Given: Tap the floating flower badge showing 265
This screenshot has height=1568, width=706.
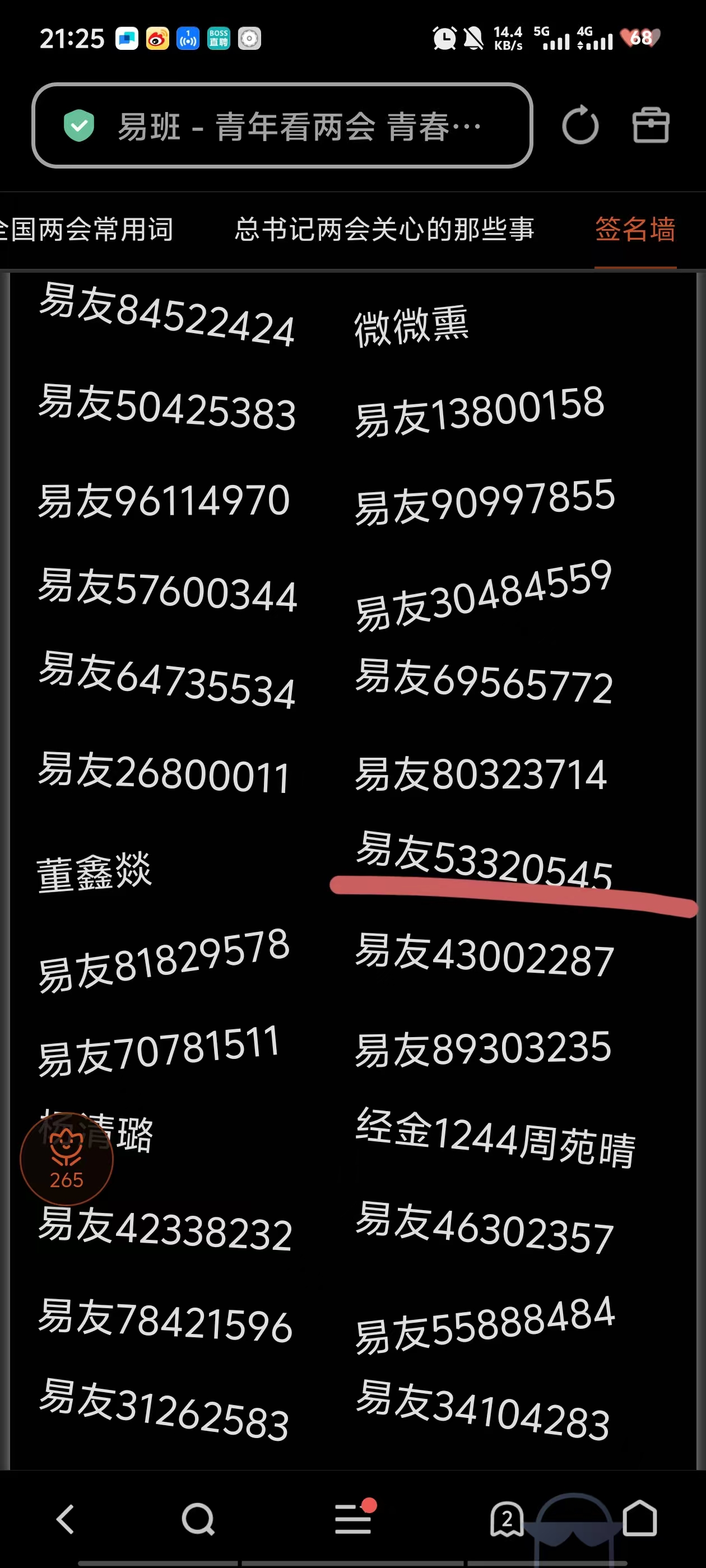Looking at the screenshot, I should 66,1158.
